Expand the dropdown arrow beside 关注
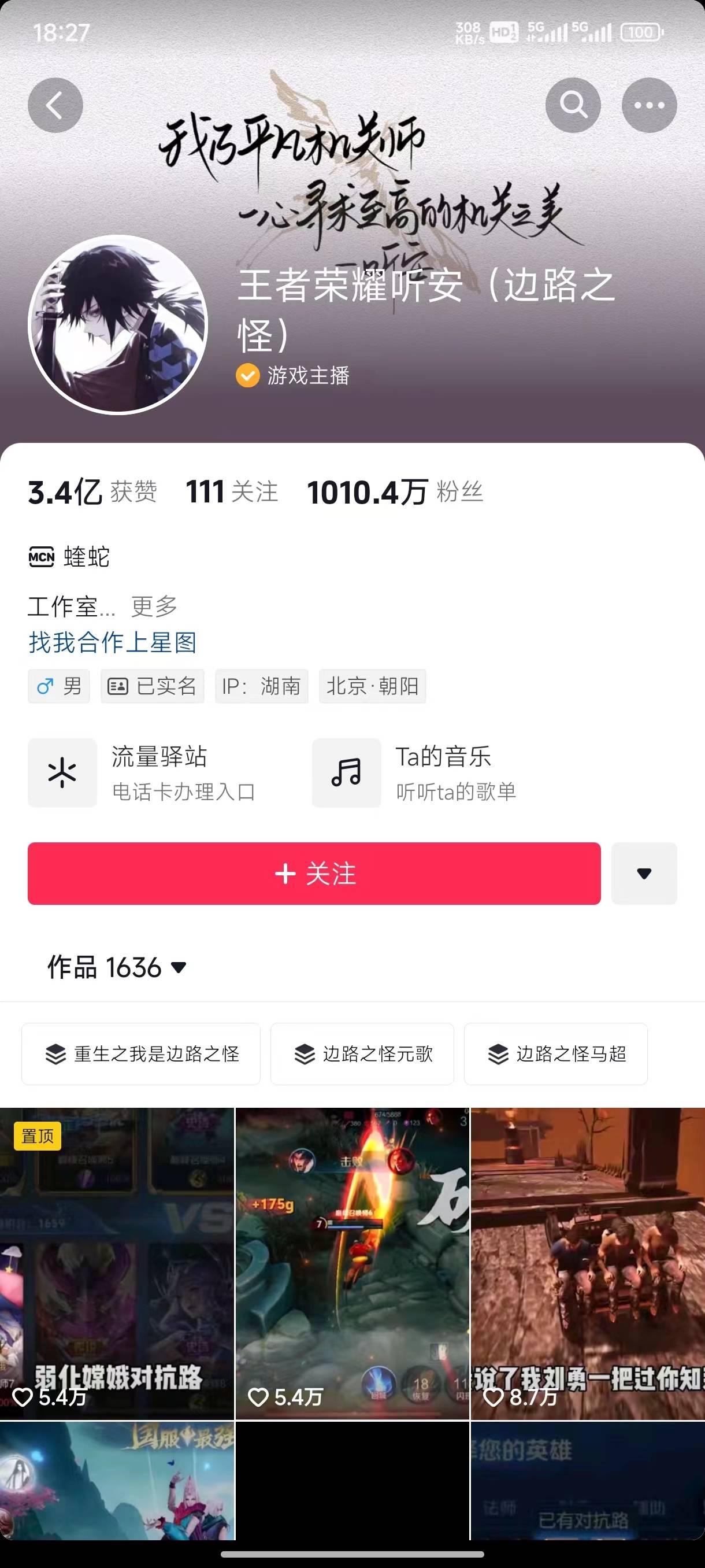 pyautogui.click(x=644, y=874)
